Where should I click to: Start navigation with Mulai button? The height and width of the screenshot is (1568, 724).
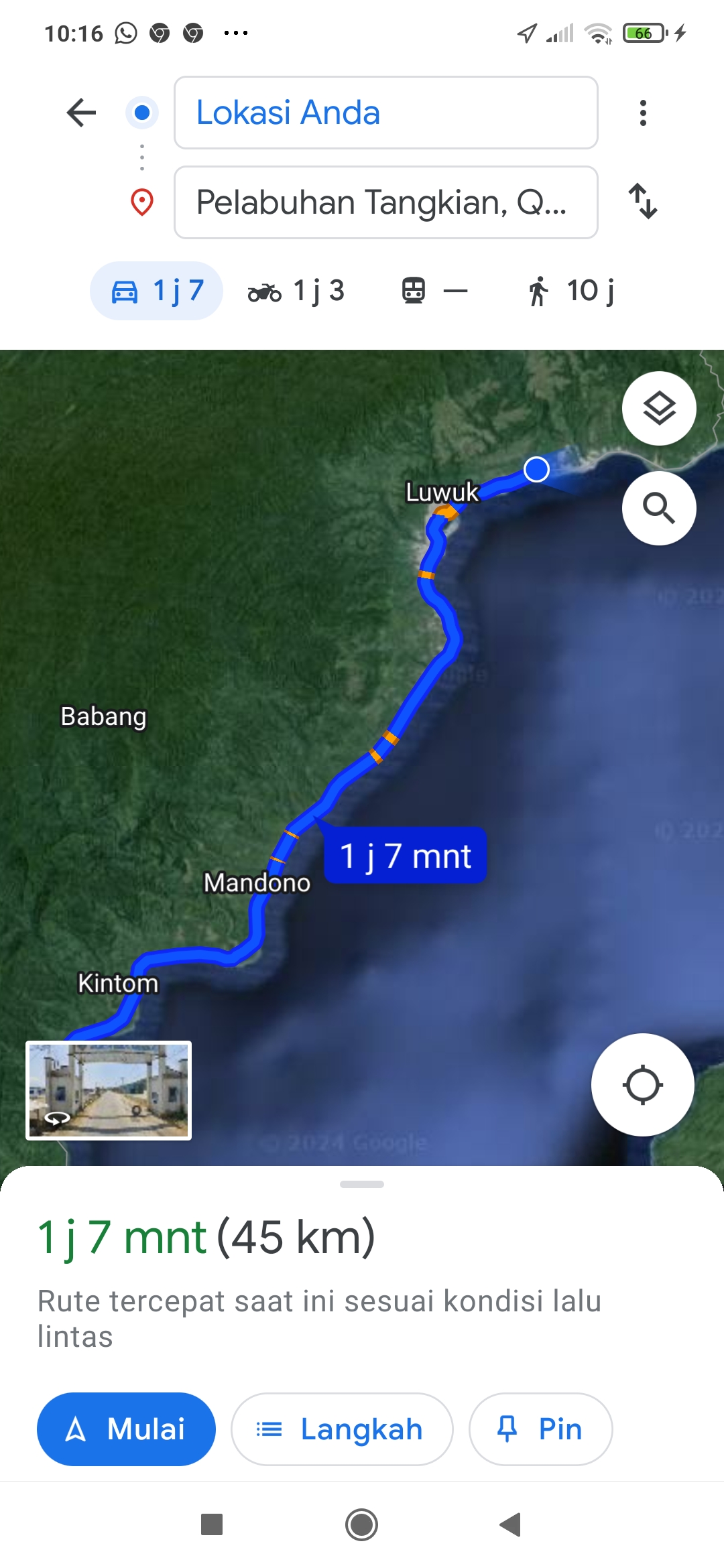coord(126,1429)
